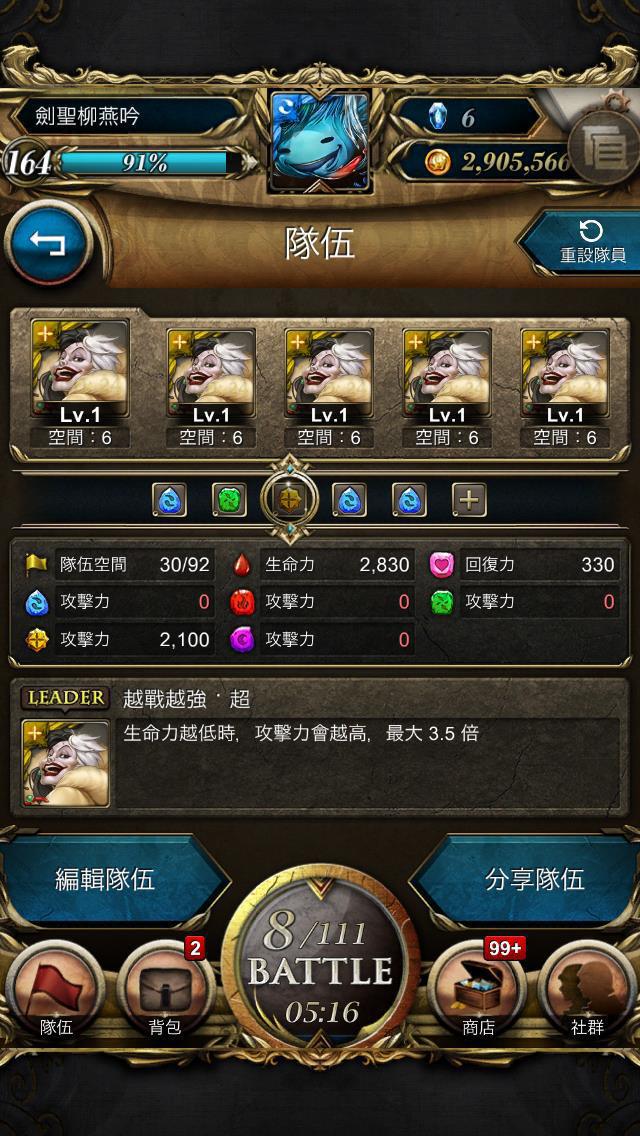The width and height of the screenshot is (640, 1136).
Task: Select the green team slot icon
Action: (229, 499)
